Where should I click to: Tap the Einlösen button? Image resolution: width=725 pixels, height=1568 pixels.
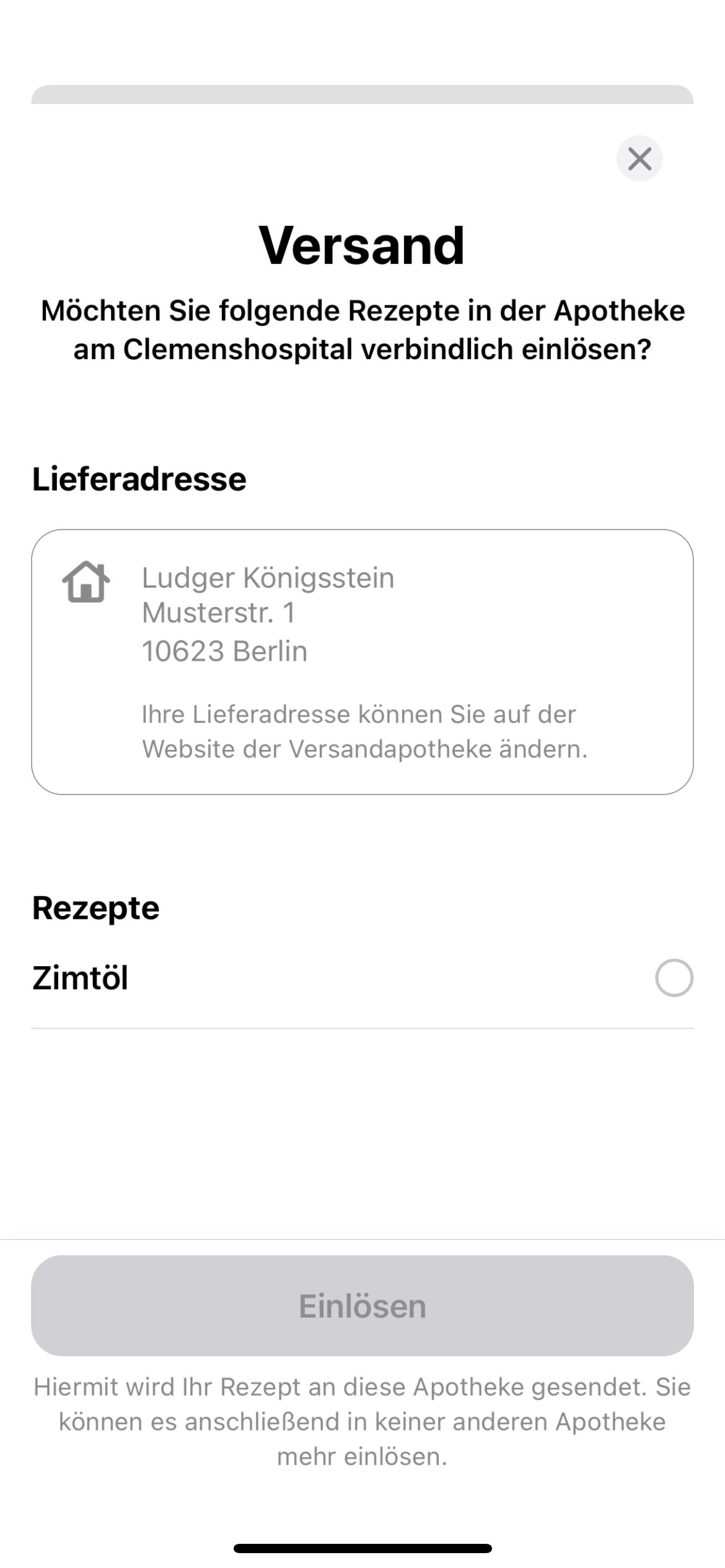362,1305
